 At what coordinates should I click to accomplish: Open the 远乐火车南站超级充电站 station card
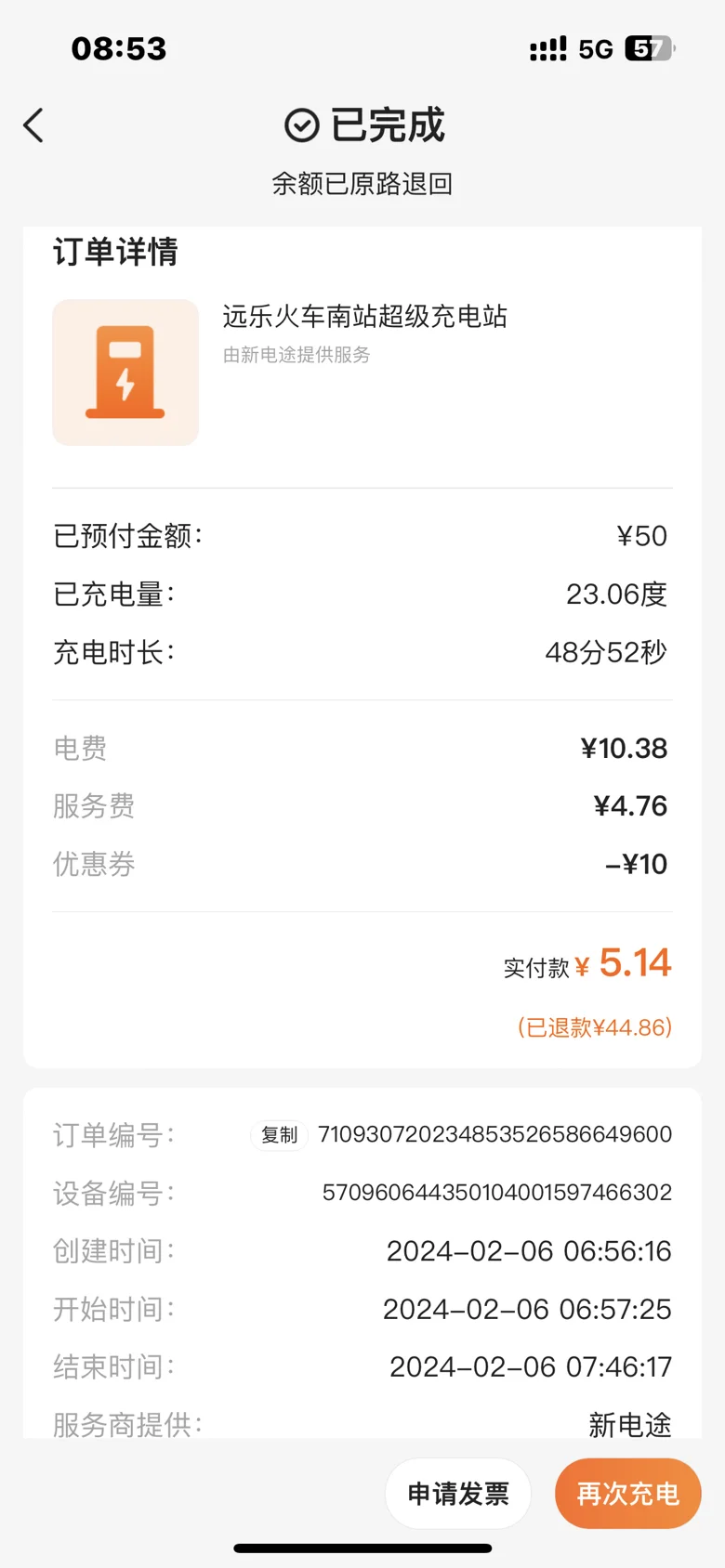(x=364, y=318)
